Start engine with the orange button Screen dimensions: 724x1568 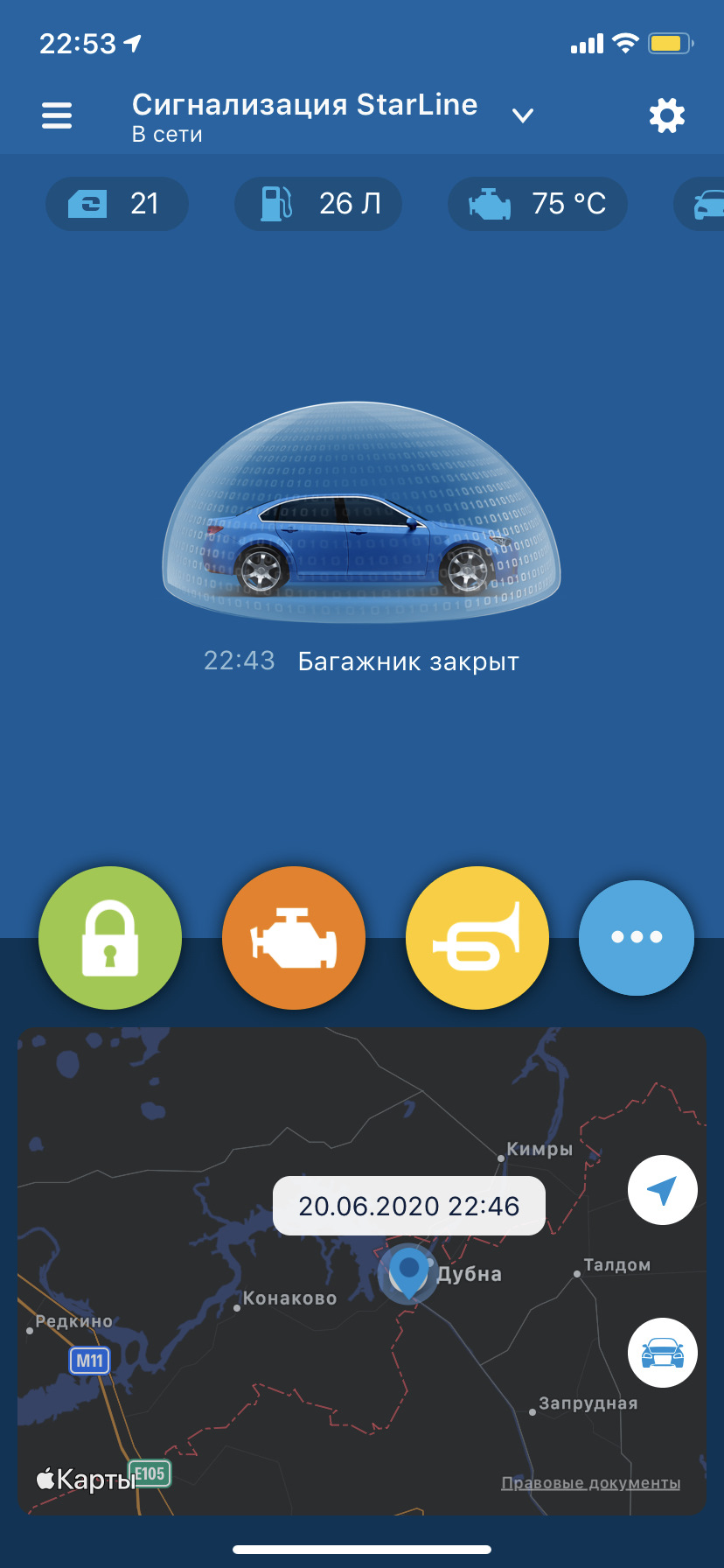point(294,938)
